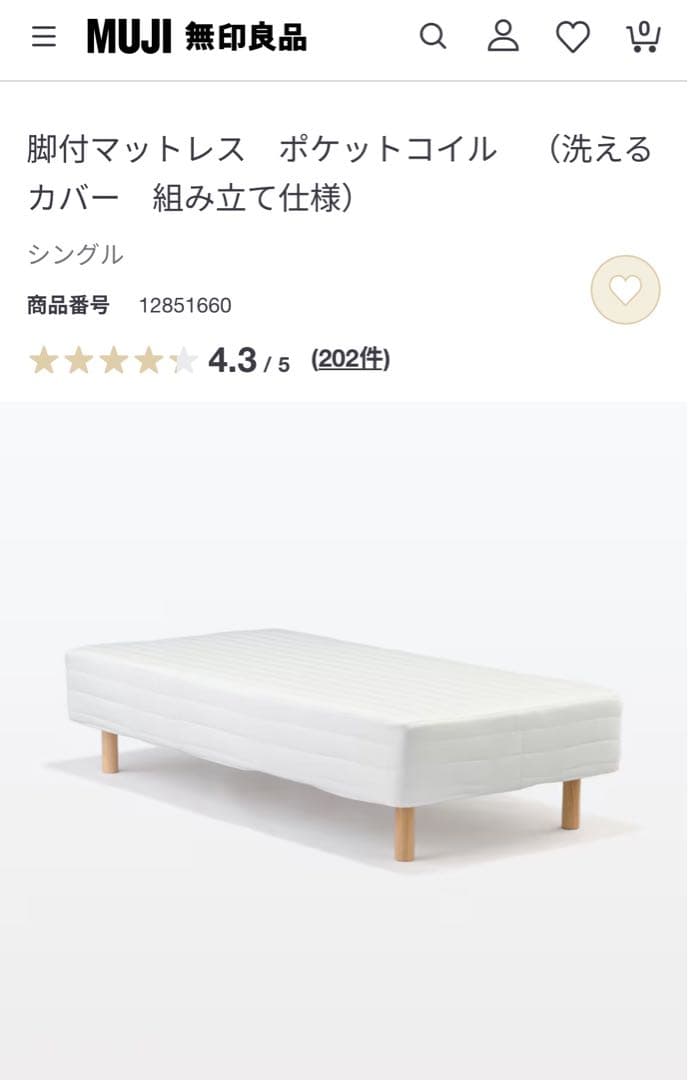Open the shopping cart
The width and height of the screenshot is (688, 1080).
643,37
